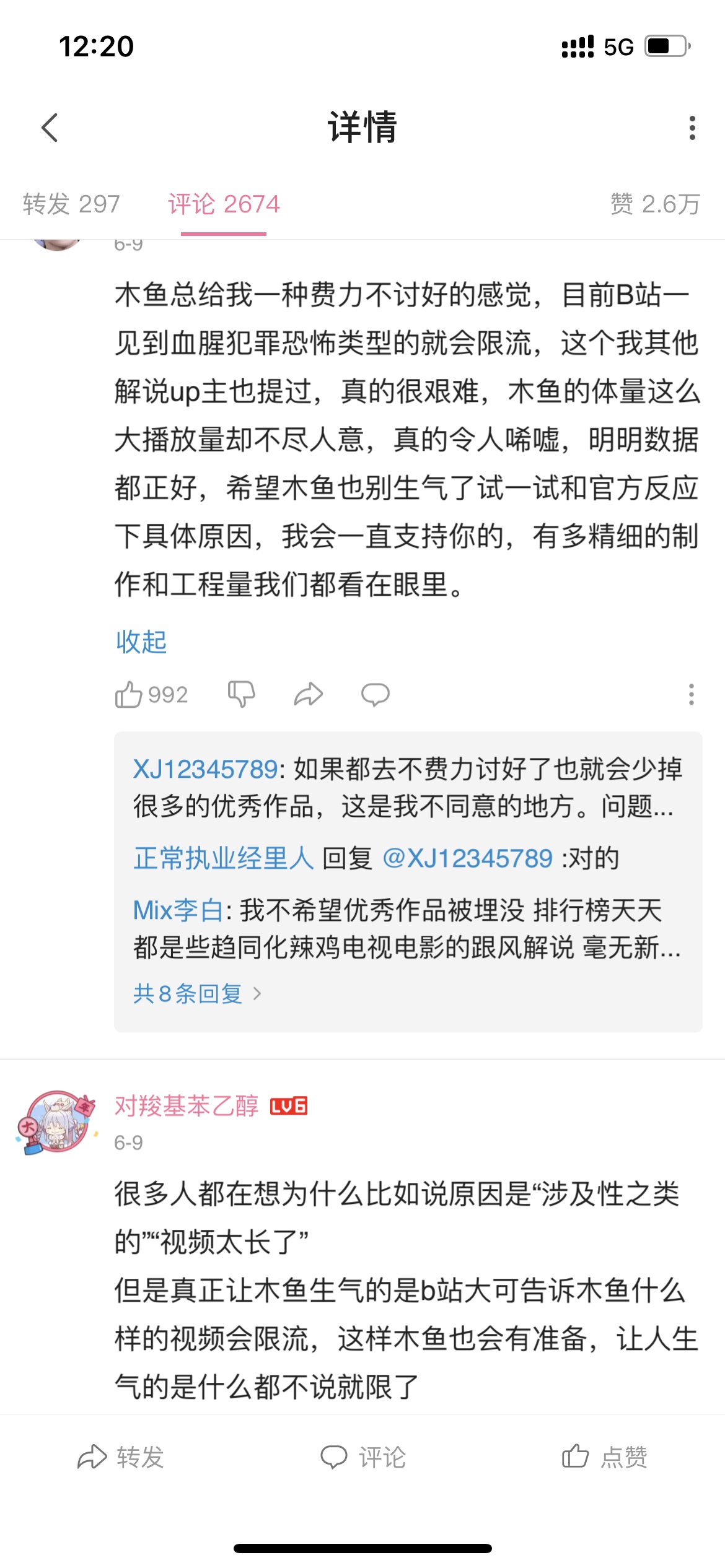The height and width of the screenshot is (1568, 725).
Task: Open 正常执业经里人's profile link
Action: point(223,859)
